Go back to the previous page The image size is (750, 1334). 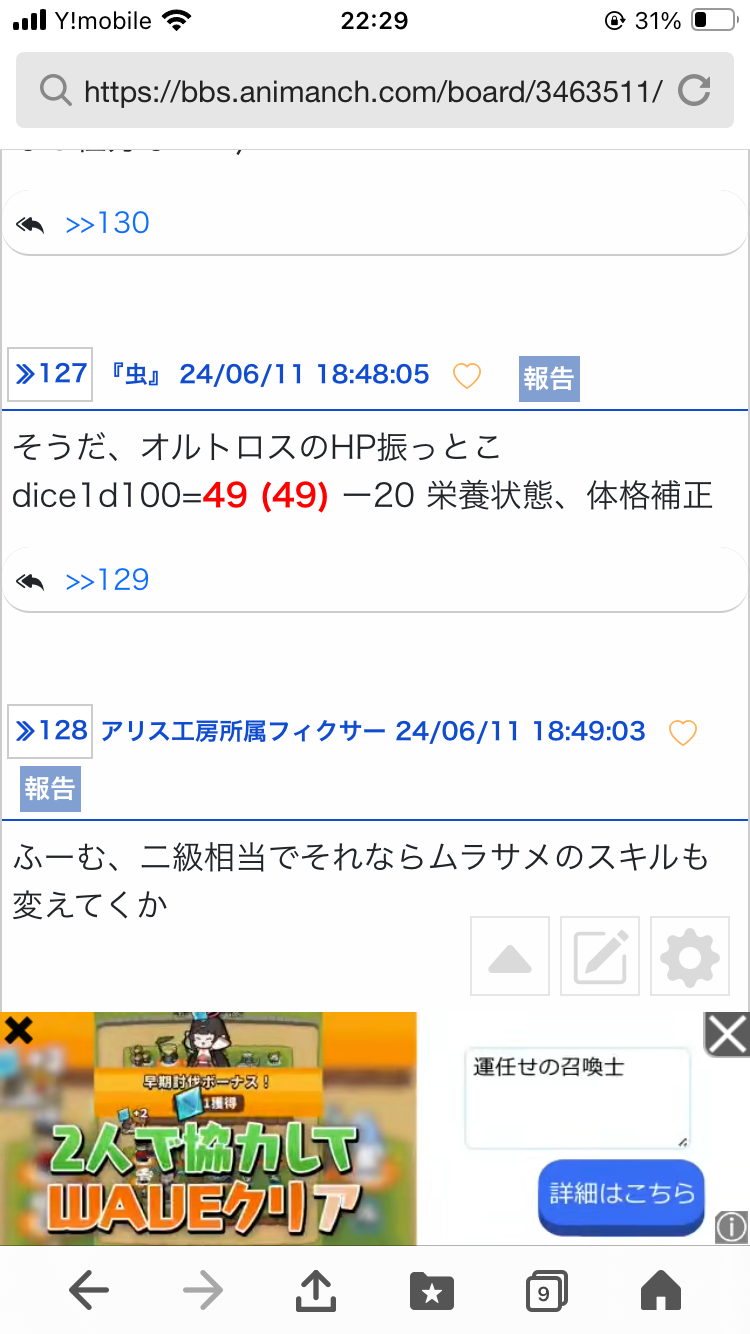pyautogui.click(x=89, y=1291)
